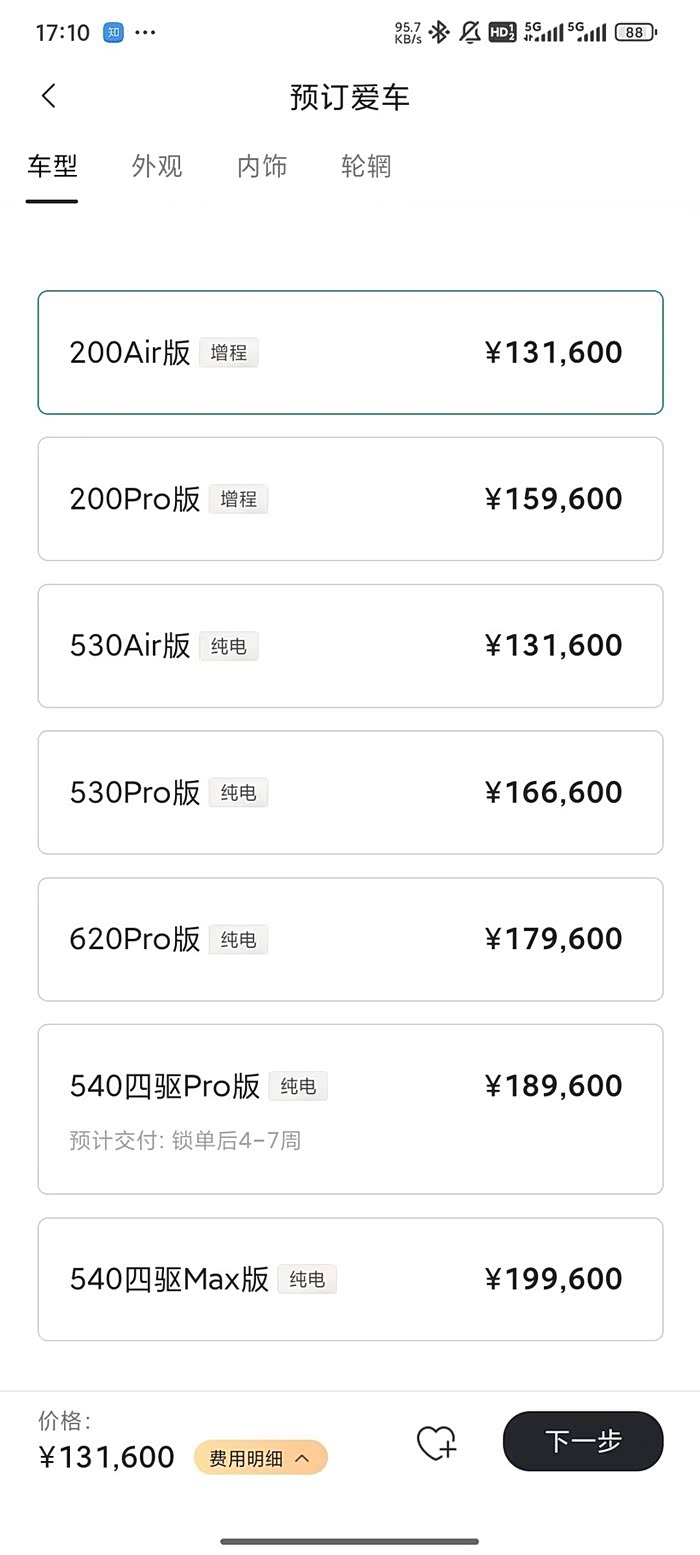Select the 530Air版 纯电 model
This screenshot has width=700, height=1555.
click(x=350, y=646)
